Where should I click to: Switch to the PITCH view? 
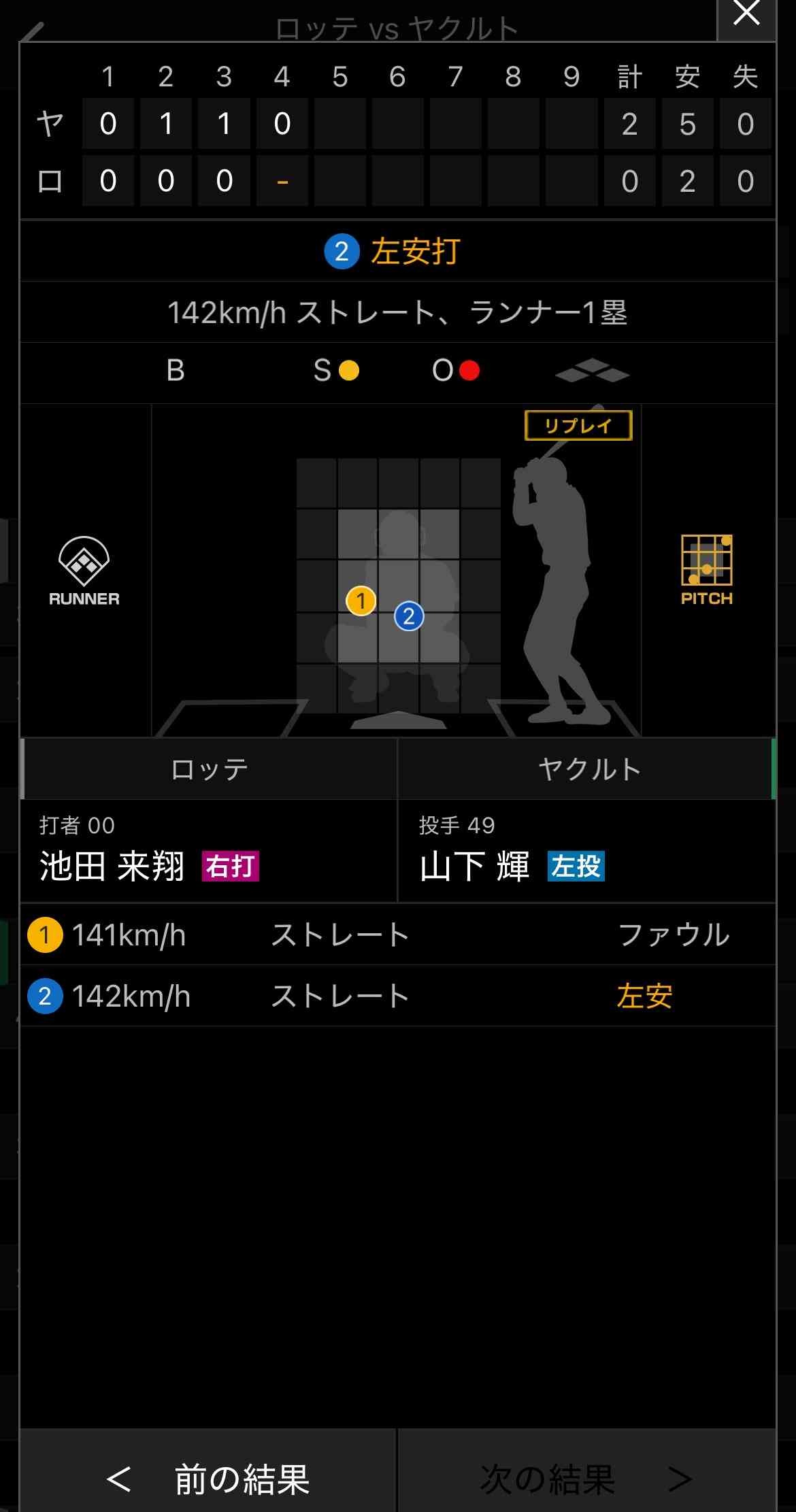click(706, 570)
